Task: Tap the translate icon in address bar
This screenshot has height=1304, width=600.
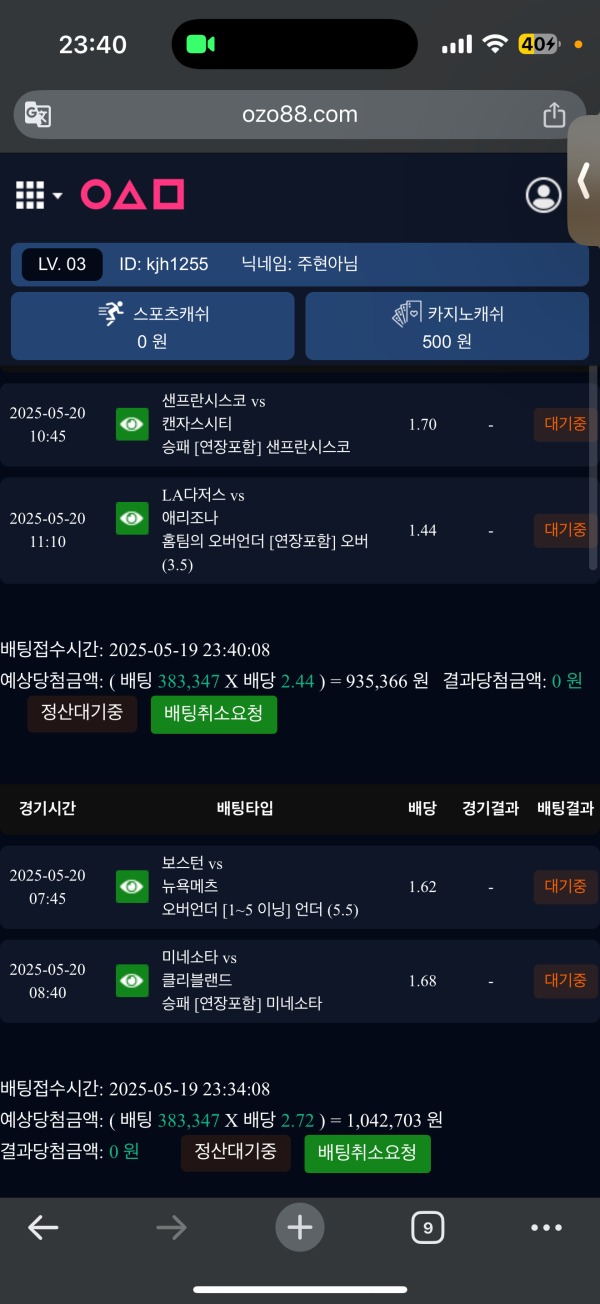Action: tap(38, 115)
